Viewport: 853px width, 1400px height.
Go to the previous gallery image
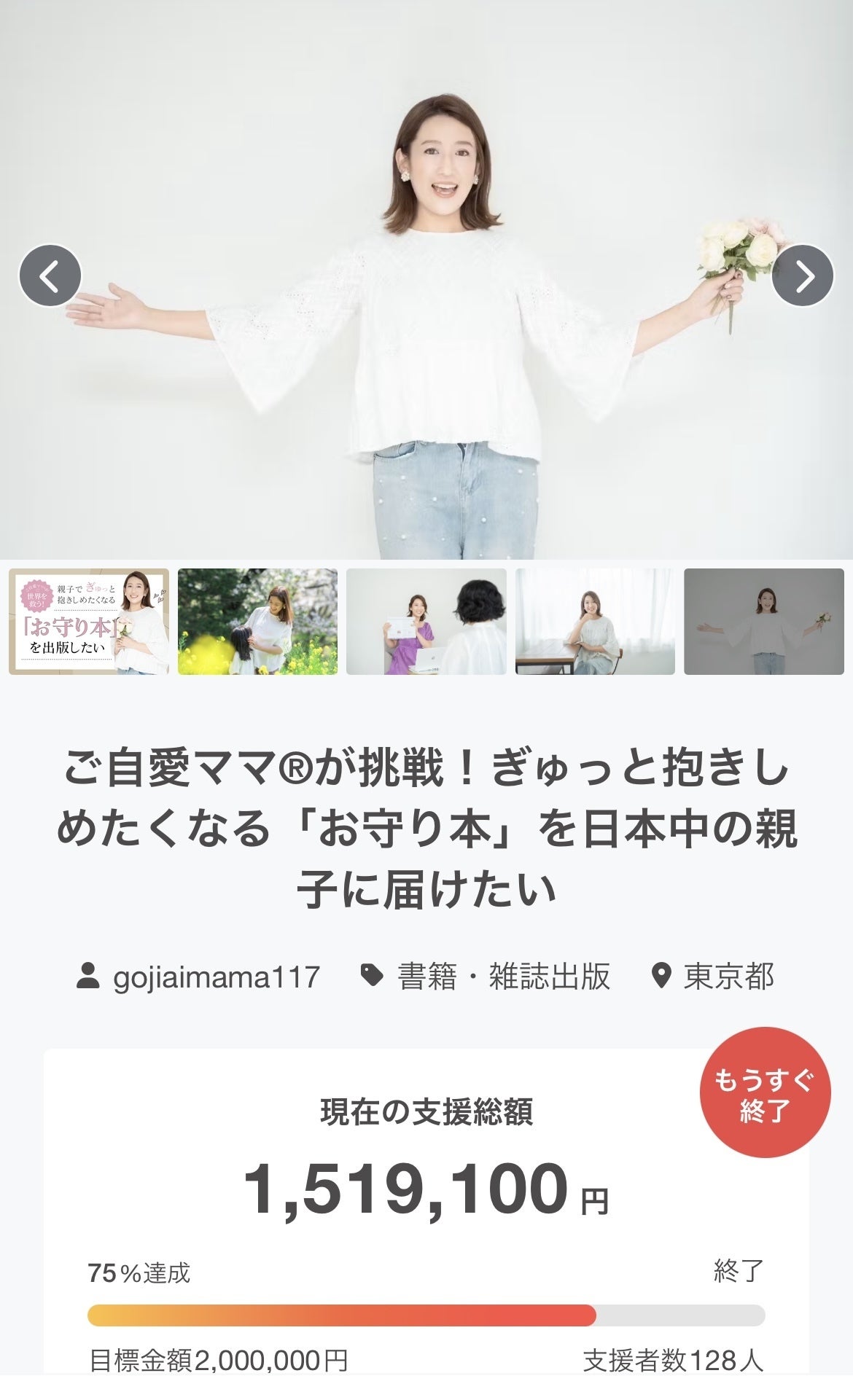coord(50,275)
